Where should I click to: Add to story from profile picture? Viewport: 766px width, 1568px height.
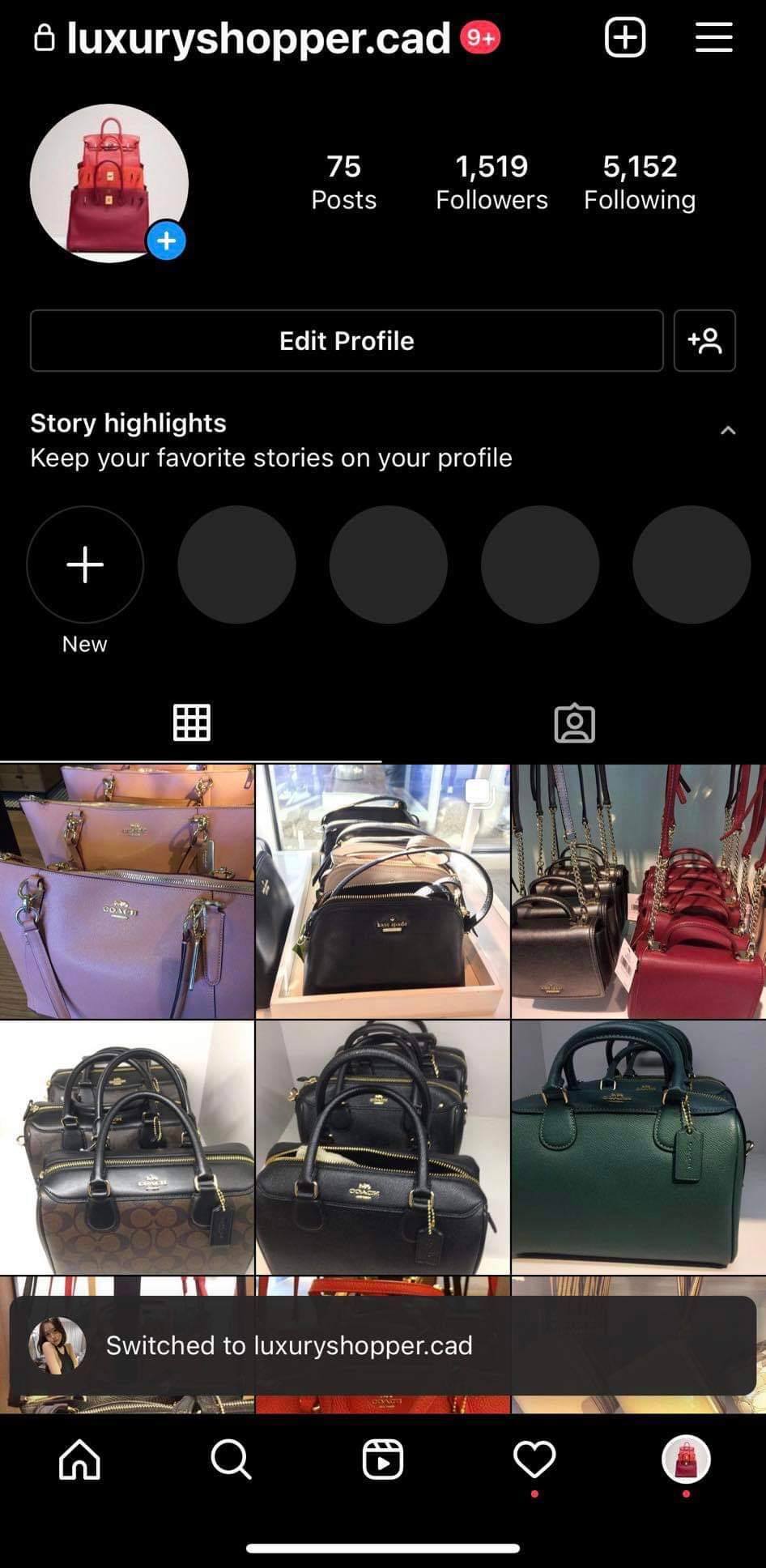(x=167, y=241)
